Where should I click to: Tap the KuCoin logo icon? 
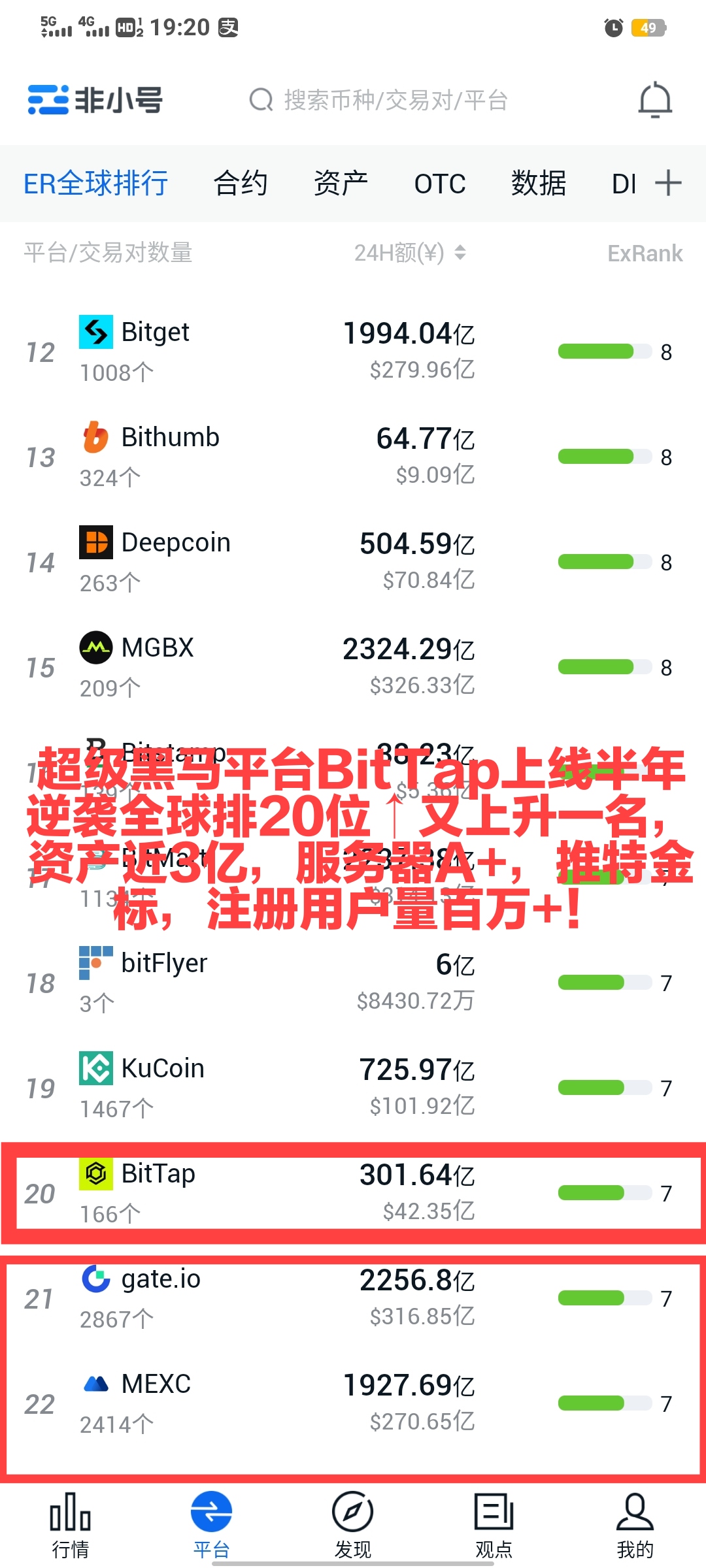[96, 1069]
